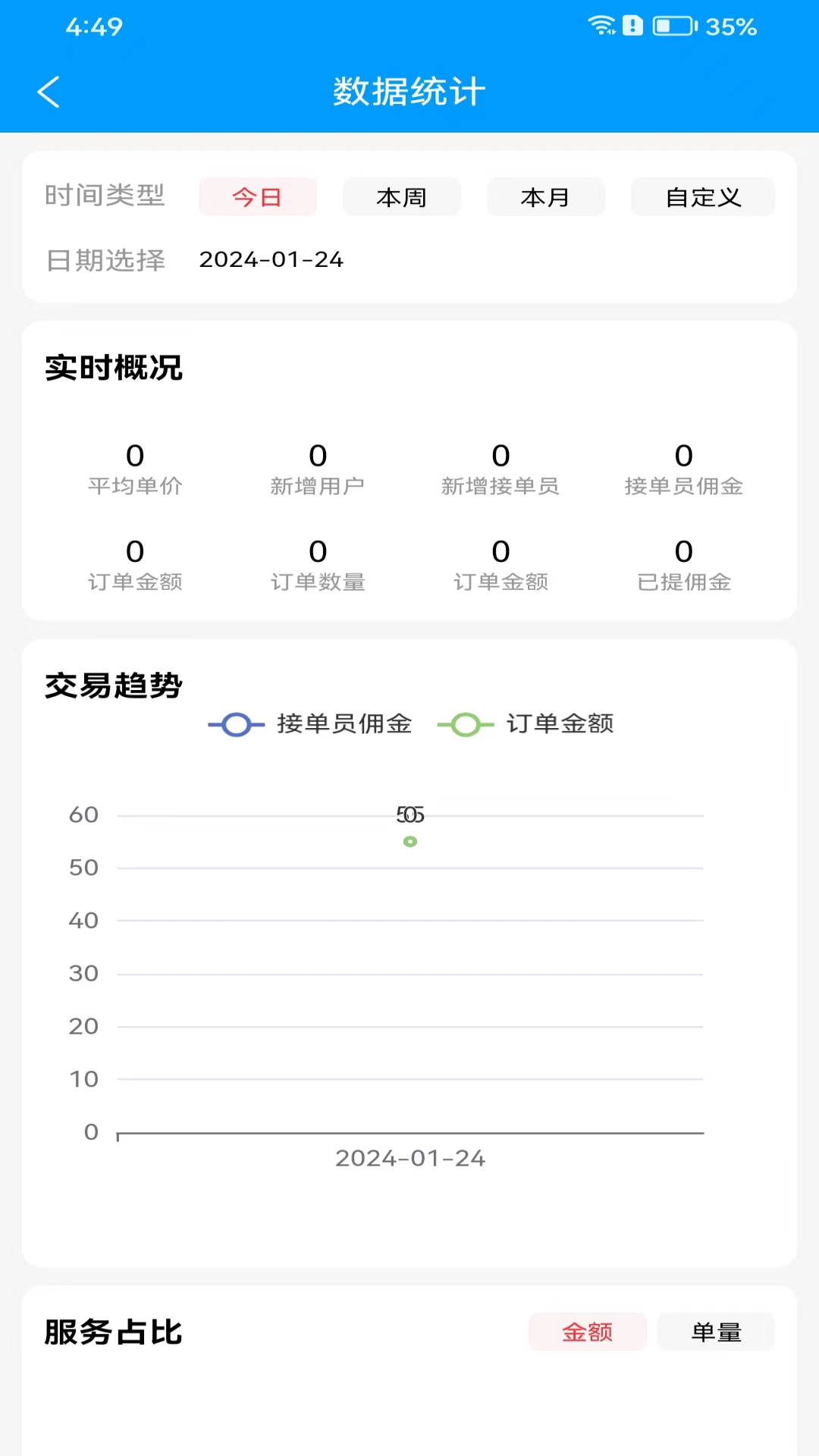Click the green data point on the chart
This screenshot has height=1456, width=819.
(x=410, y=841)
